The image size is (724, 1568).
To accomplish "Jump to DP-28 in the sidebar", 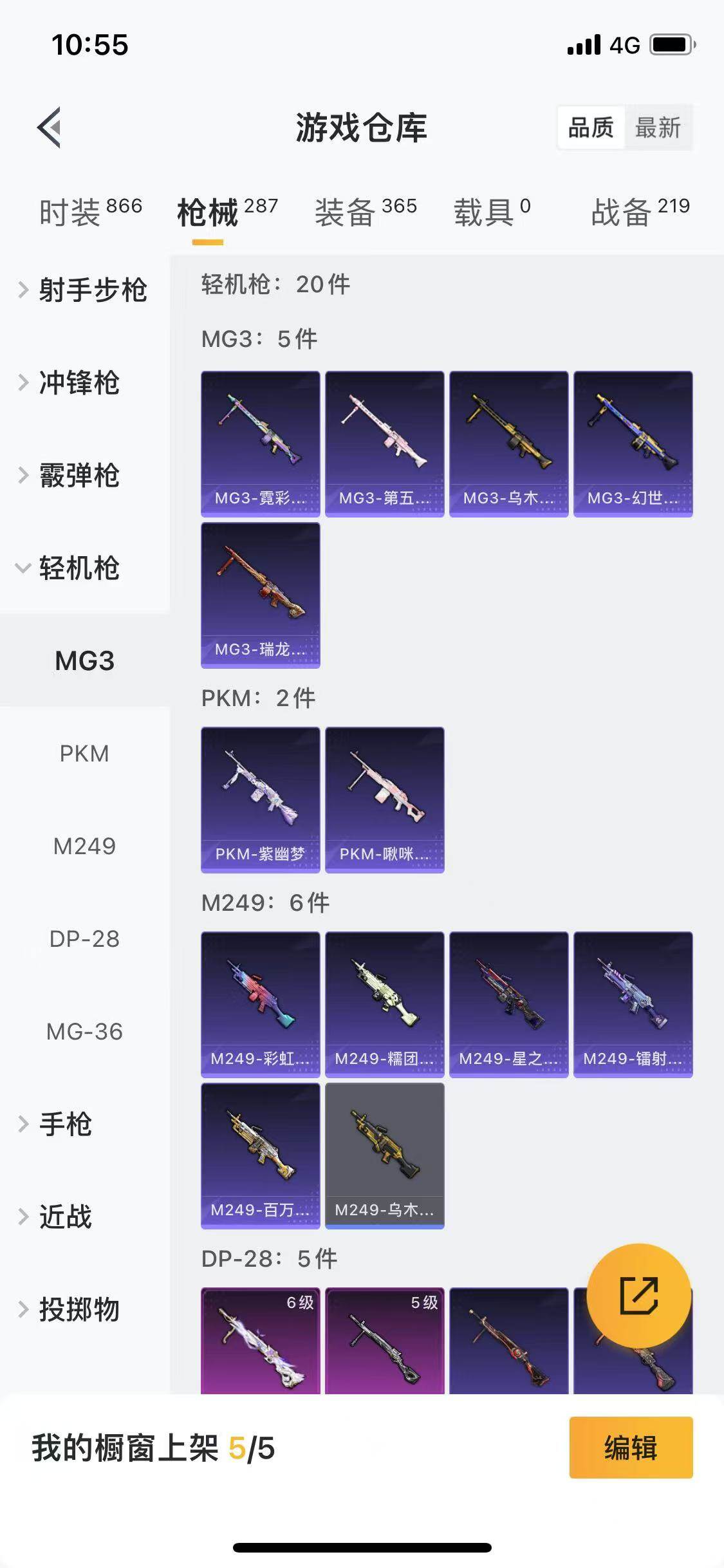I will pyautogui.click(x=84, y=939).
